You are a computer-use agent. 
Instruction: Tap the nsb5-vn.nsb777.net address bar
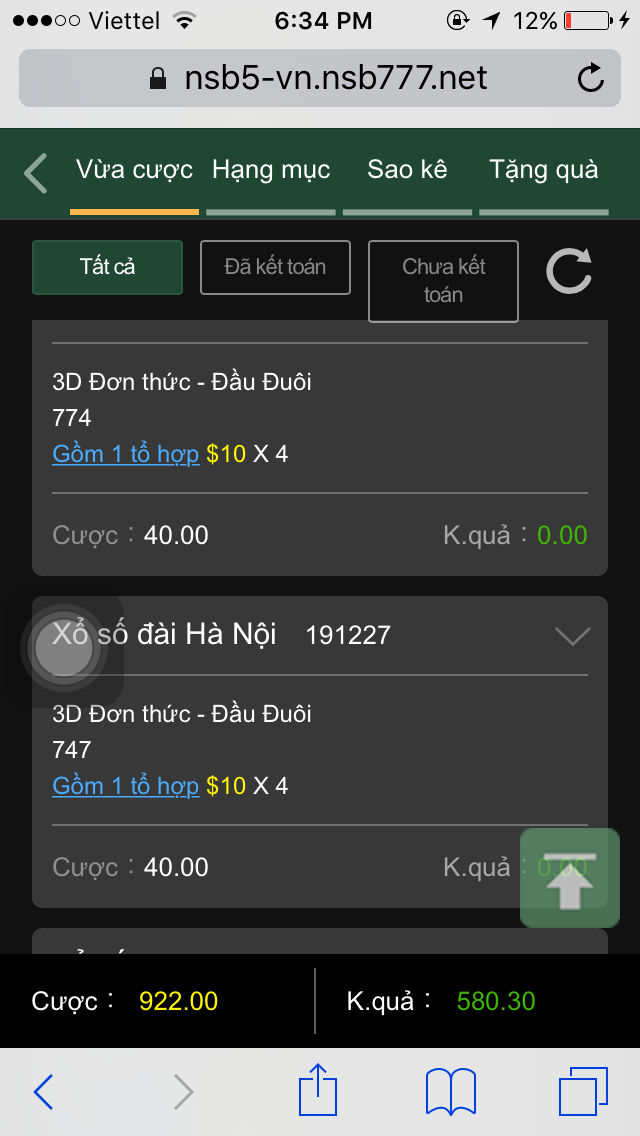pos(320,78)
